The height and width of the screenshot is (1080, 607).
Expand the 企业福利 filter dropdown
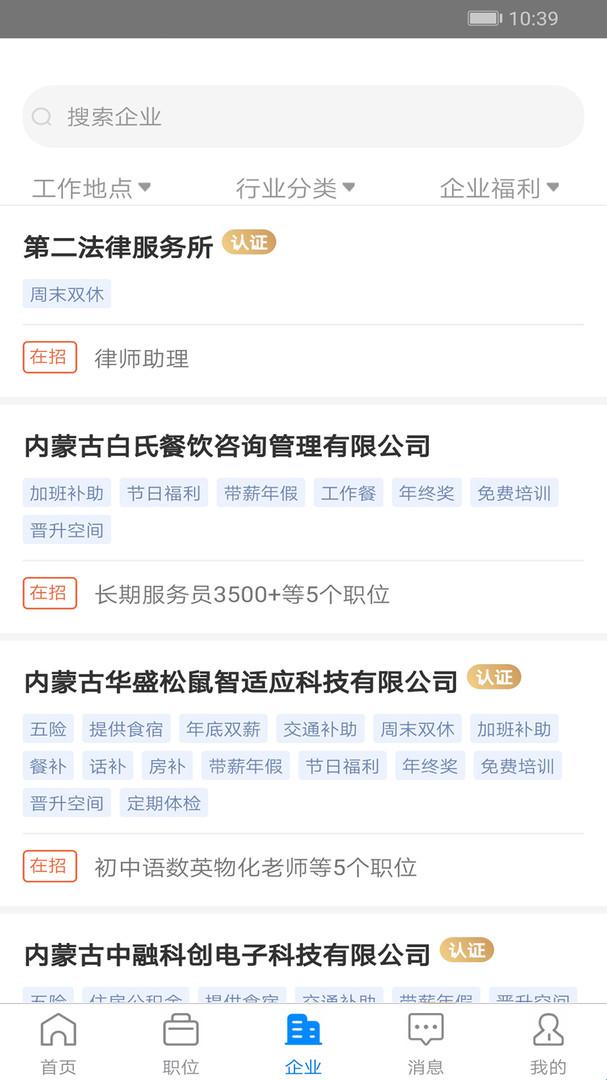(x=499, y=188)
